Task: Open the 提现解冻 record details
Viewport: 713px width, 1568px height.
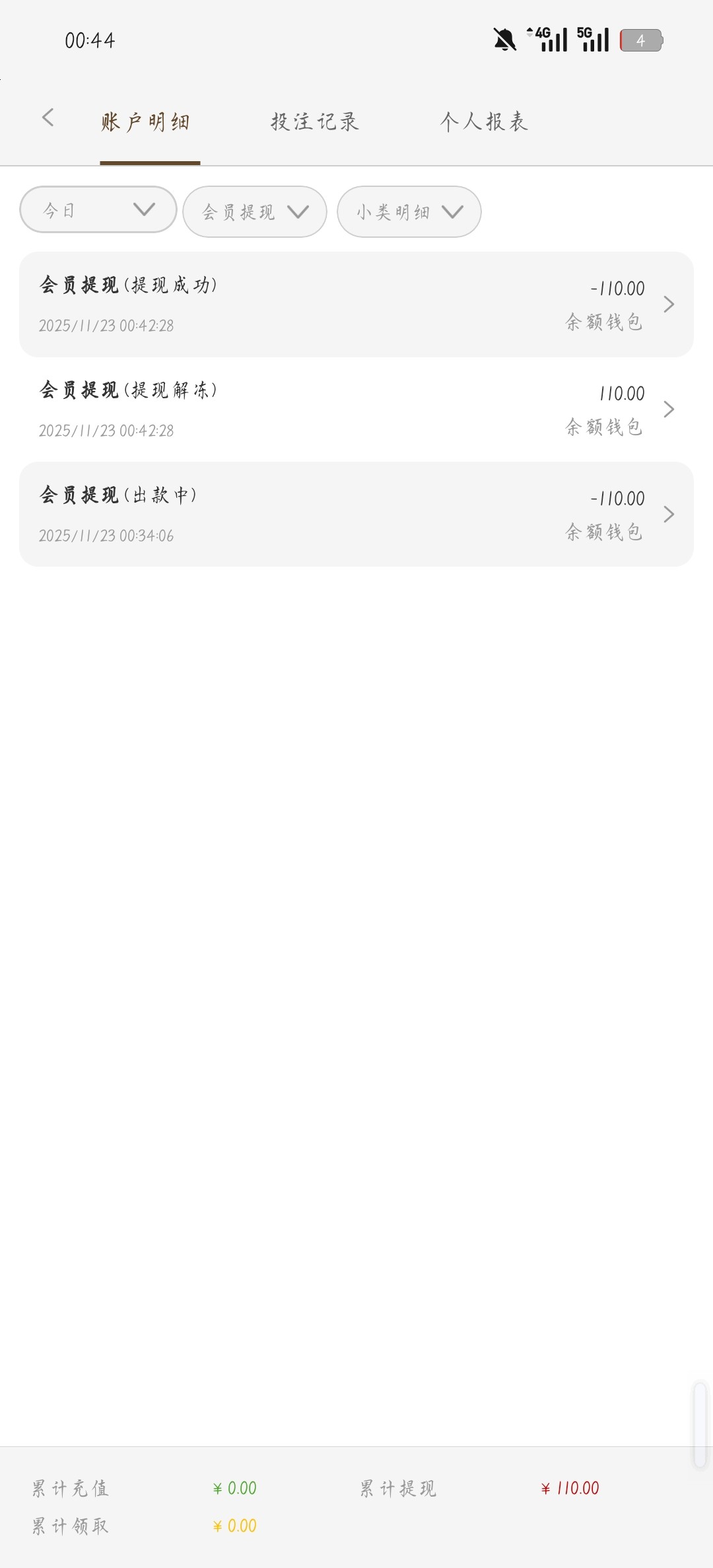Action: [x=356, y=410]
